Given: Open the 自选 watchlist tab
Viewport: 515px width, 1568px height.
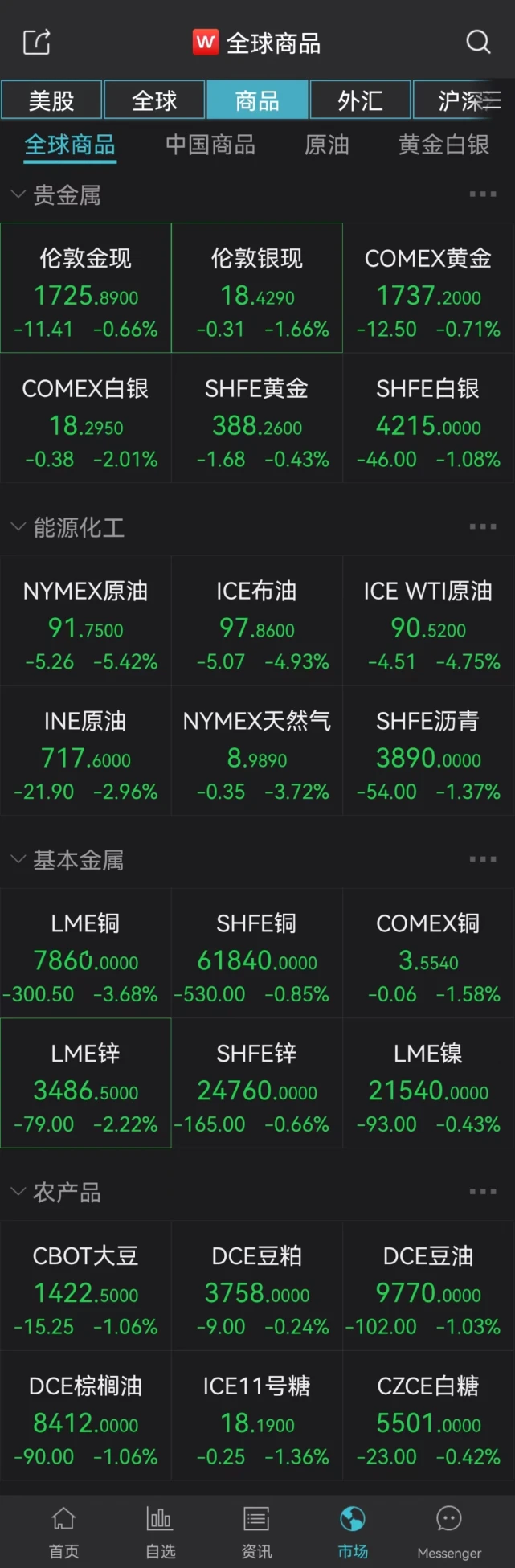Looking at the screenshot, I should pyautogui.click(x=160, y=1531).
